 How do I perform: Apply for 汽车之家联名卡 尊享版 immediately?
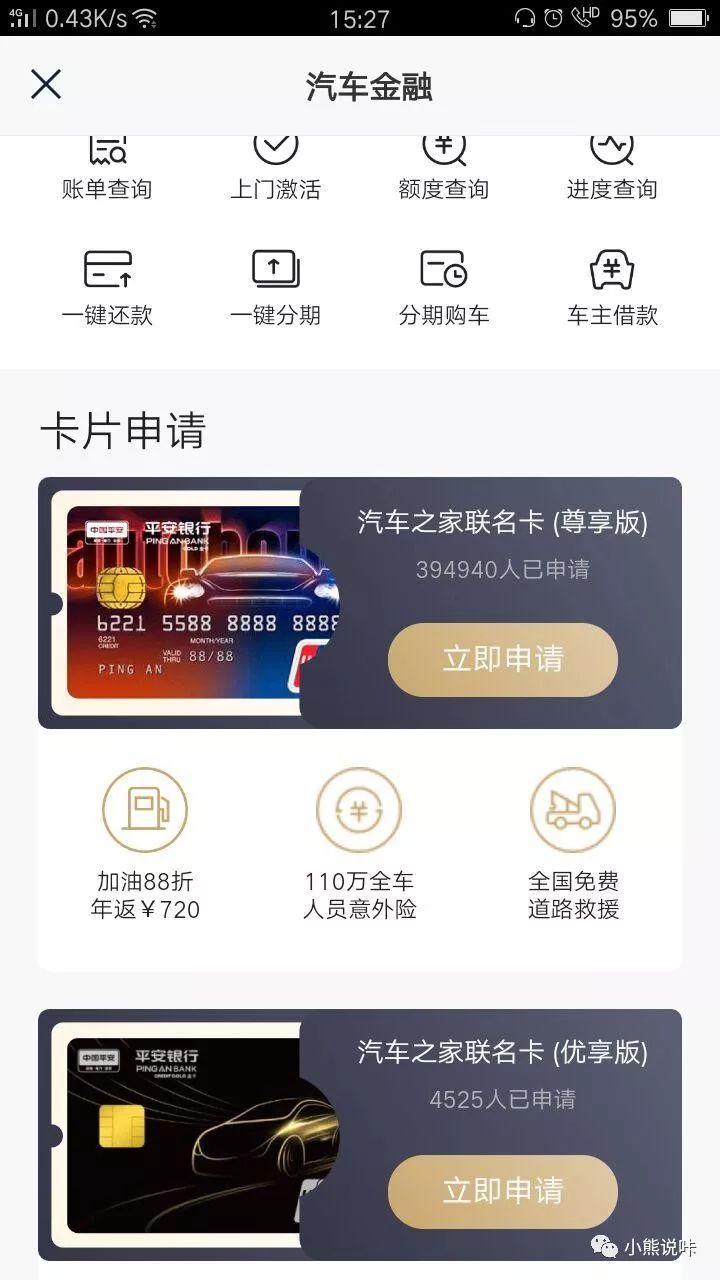point(502,660)
